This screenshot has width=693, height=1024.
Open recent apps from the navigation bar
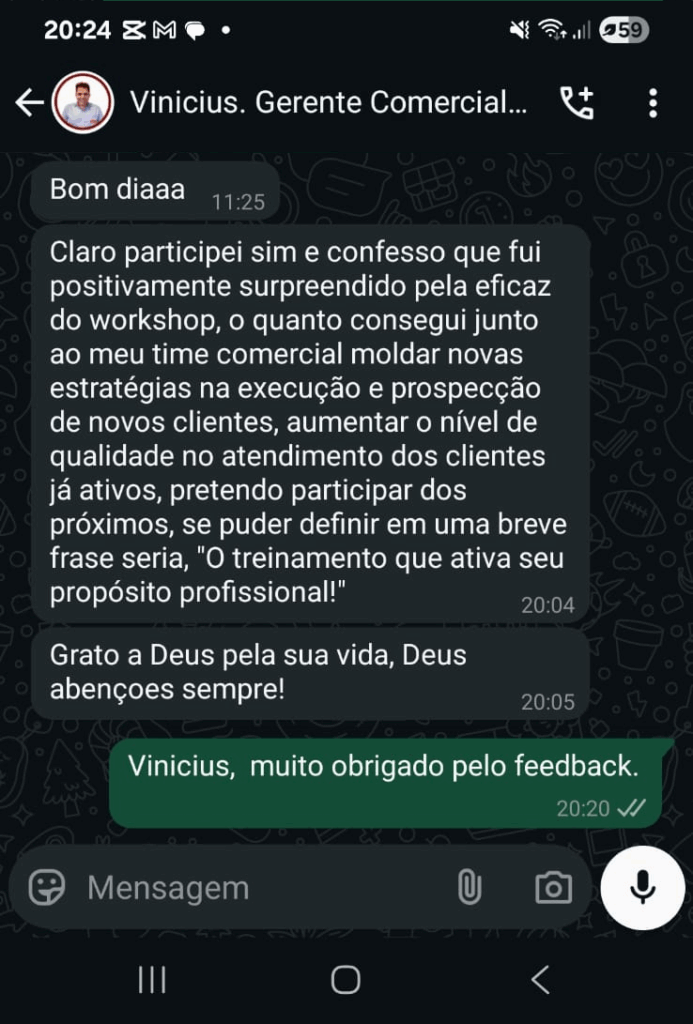coord(152,980)
